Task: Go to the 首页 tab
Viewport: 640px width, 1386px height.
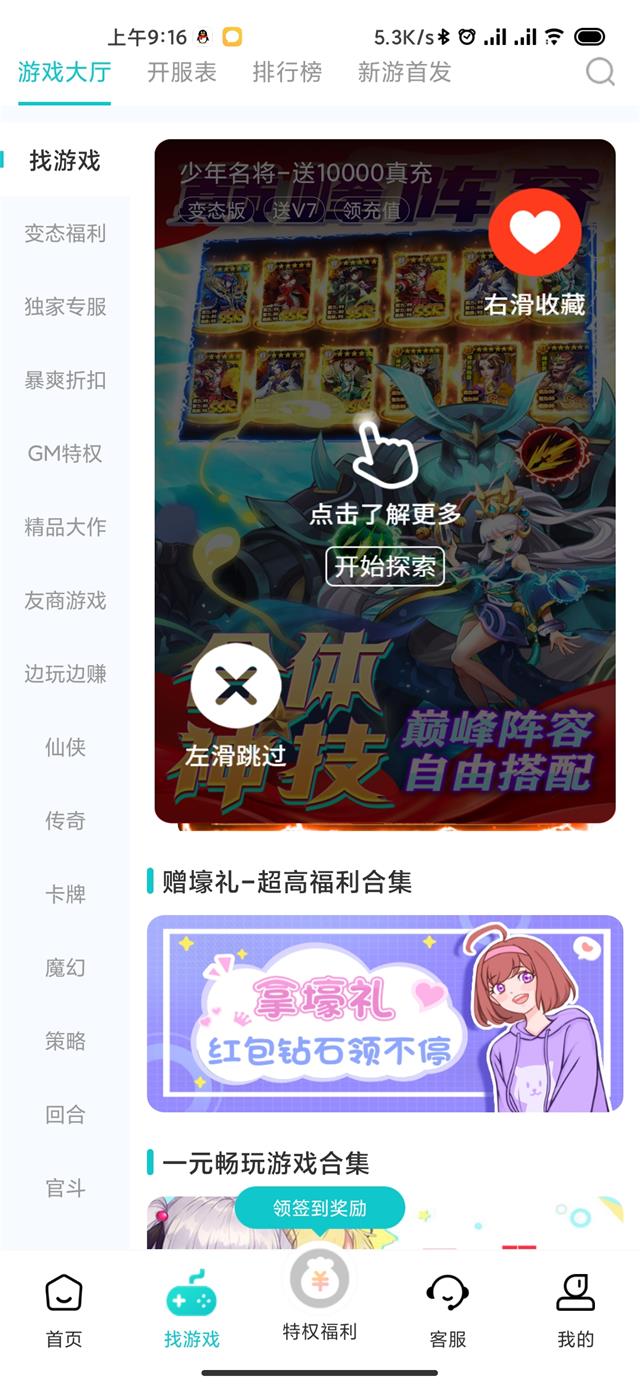Action: (x=64, y=1311)
